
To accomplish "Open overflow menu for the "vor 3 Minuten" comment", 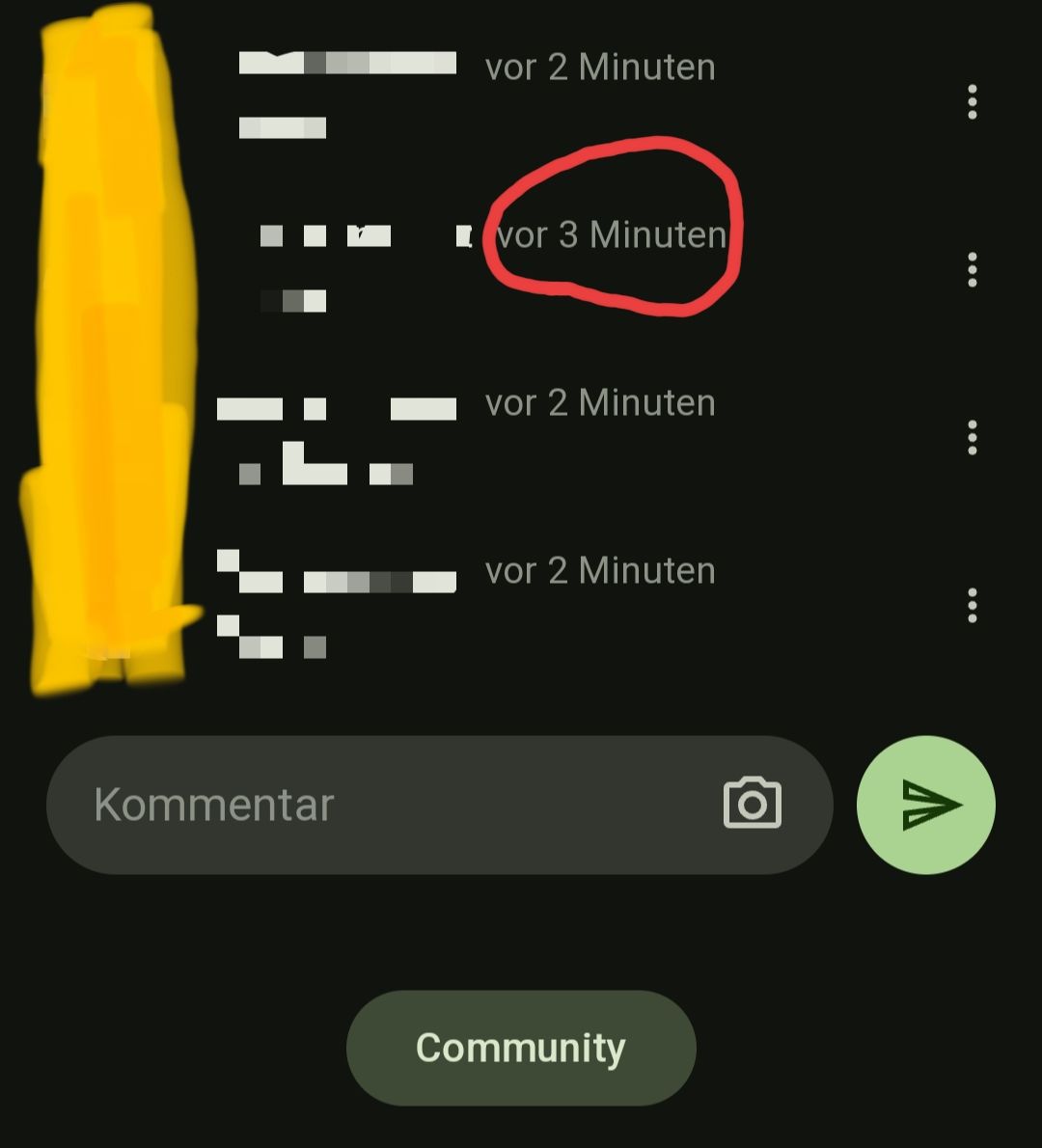I will [x=972, y=269].
